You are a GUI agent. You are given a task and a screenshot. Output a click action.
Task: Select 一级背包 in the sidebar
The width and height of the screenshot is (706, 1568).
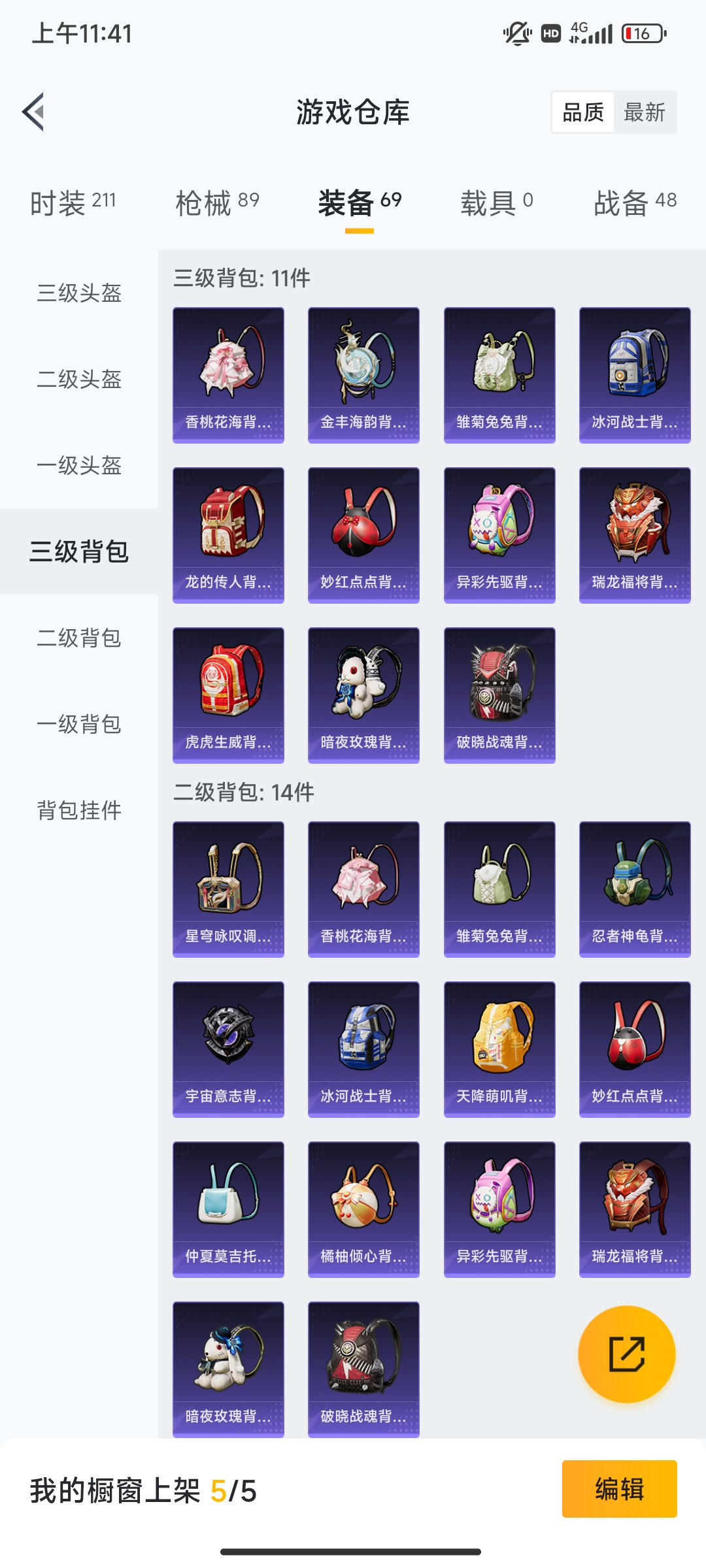pos(79,724)
